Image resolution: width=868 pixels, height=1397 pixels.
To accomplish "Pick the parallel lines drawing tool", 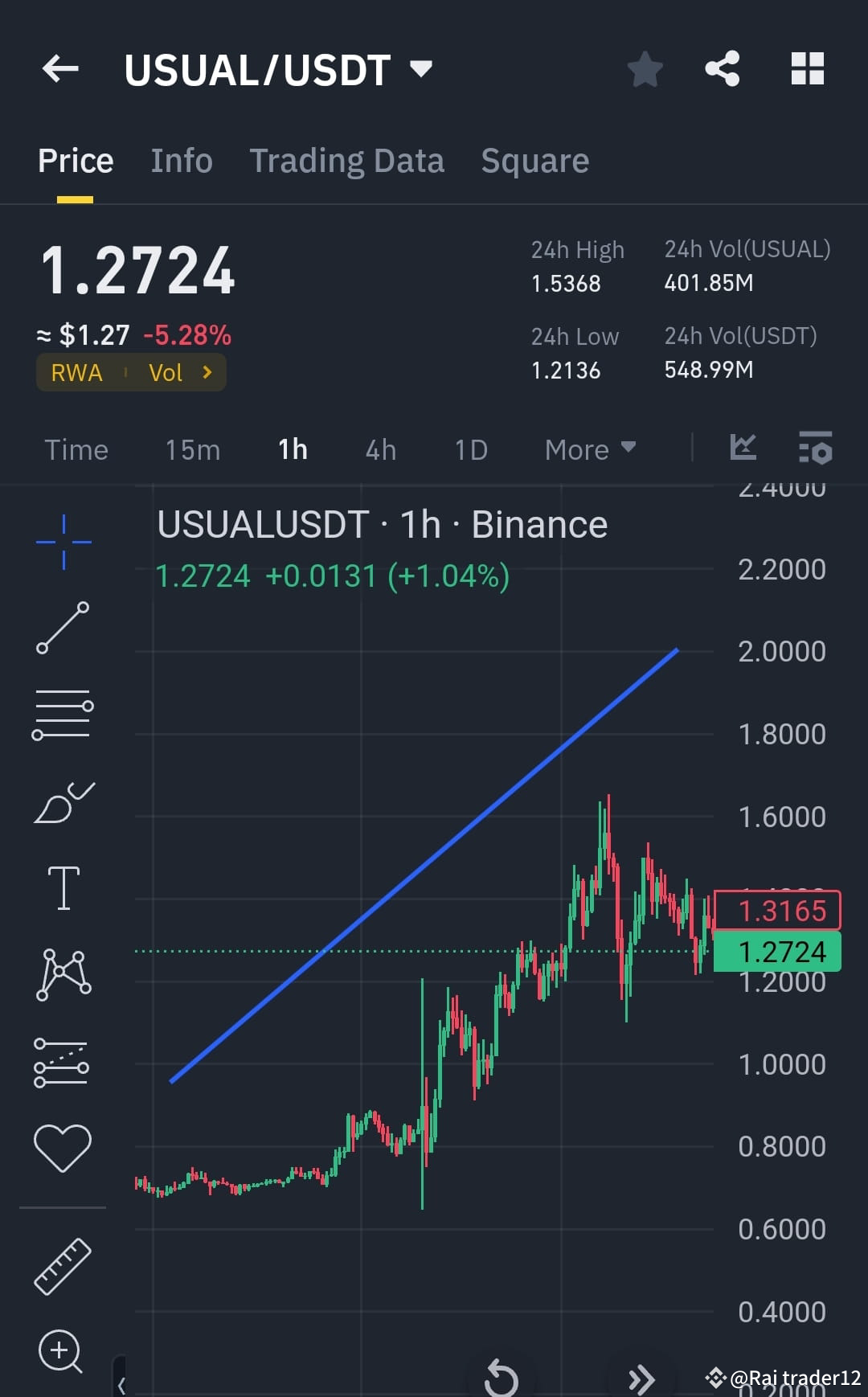I will point(63,711).
